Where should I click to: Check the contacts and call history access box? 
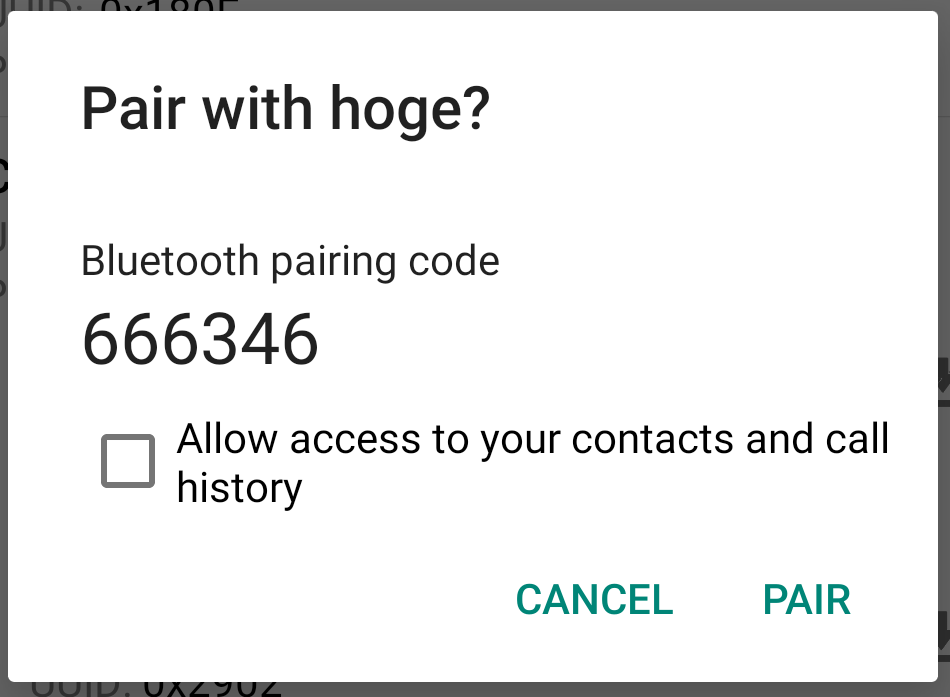[x=128, y=461]
